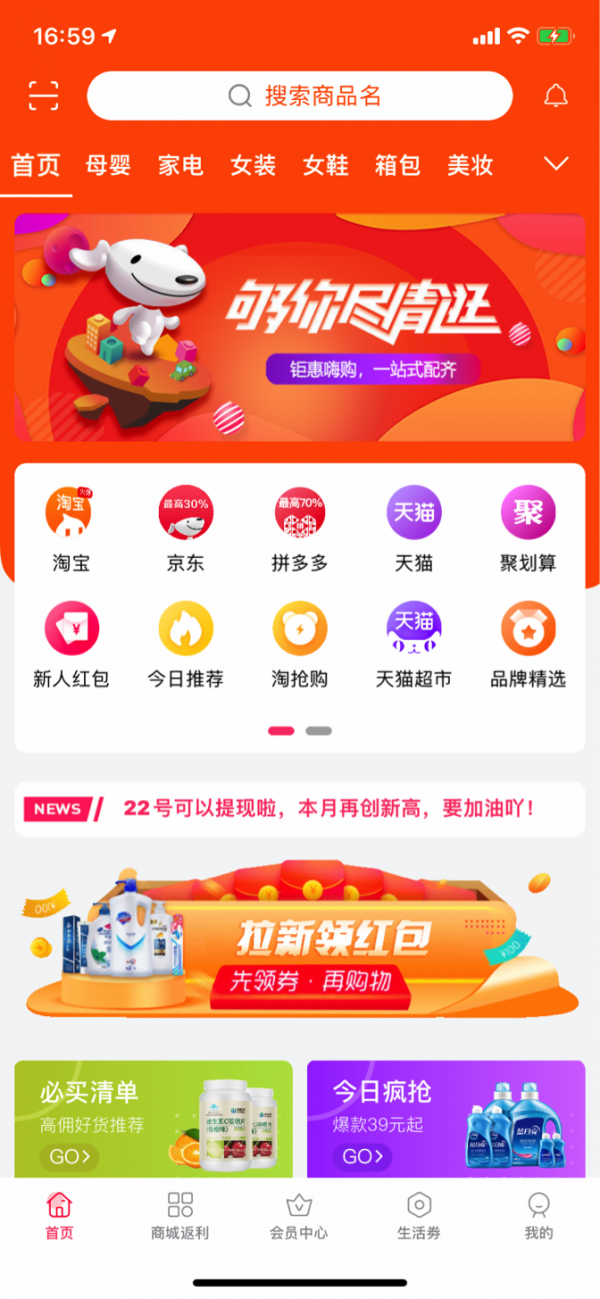The width and height of the screenshot is (600, 1299).
Task: Switch to the 商城返利 tab
Action: click(180, 1215)
